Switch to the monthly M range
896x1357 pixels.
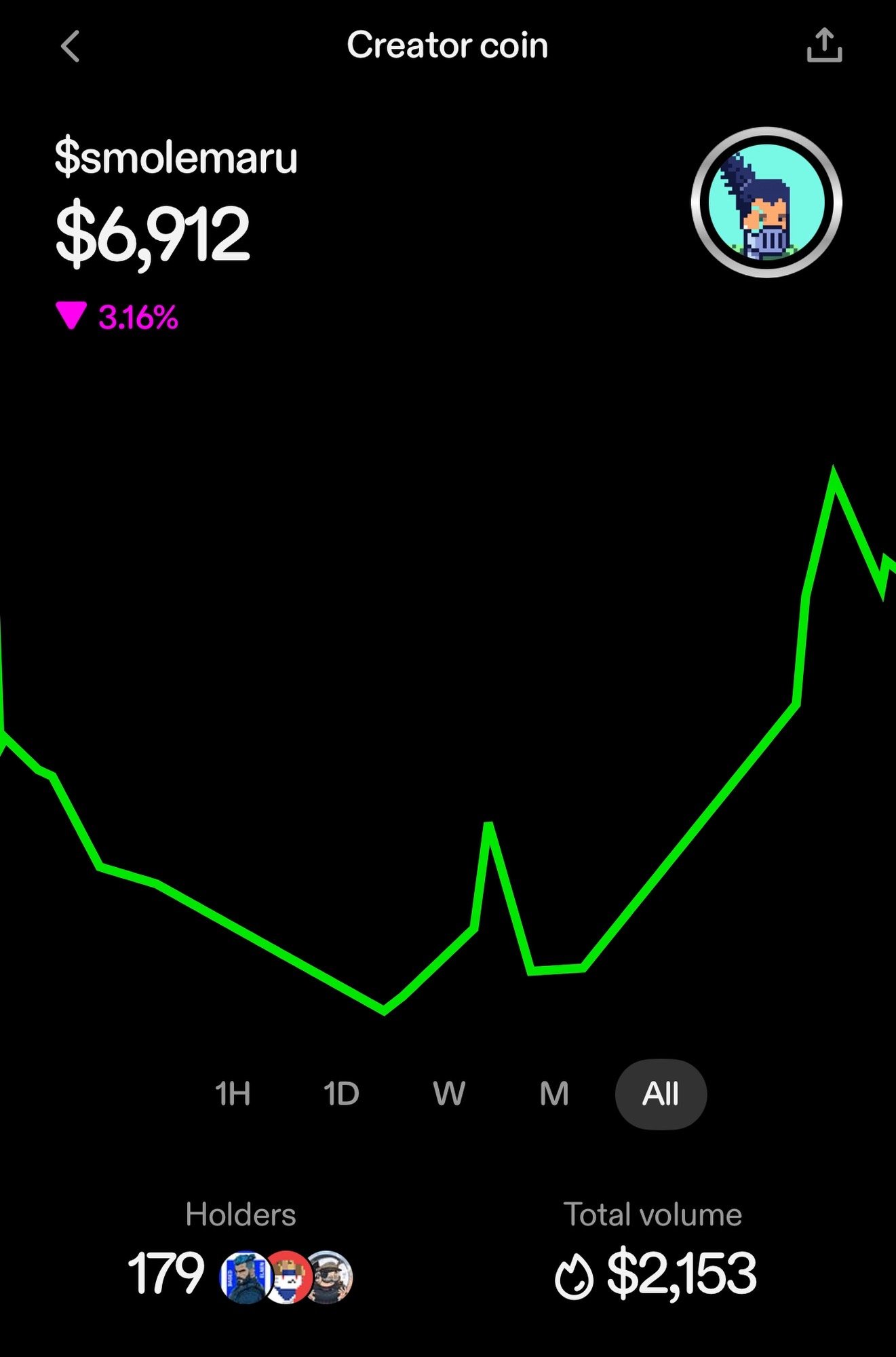pyautogui.click(x=554, y=1094)
